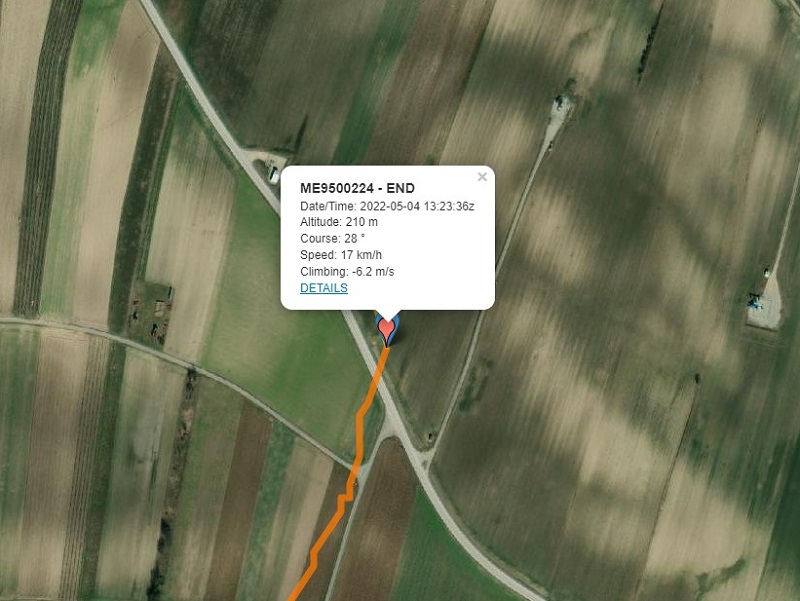Tap the red END location marker

click(387, 328)
